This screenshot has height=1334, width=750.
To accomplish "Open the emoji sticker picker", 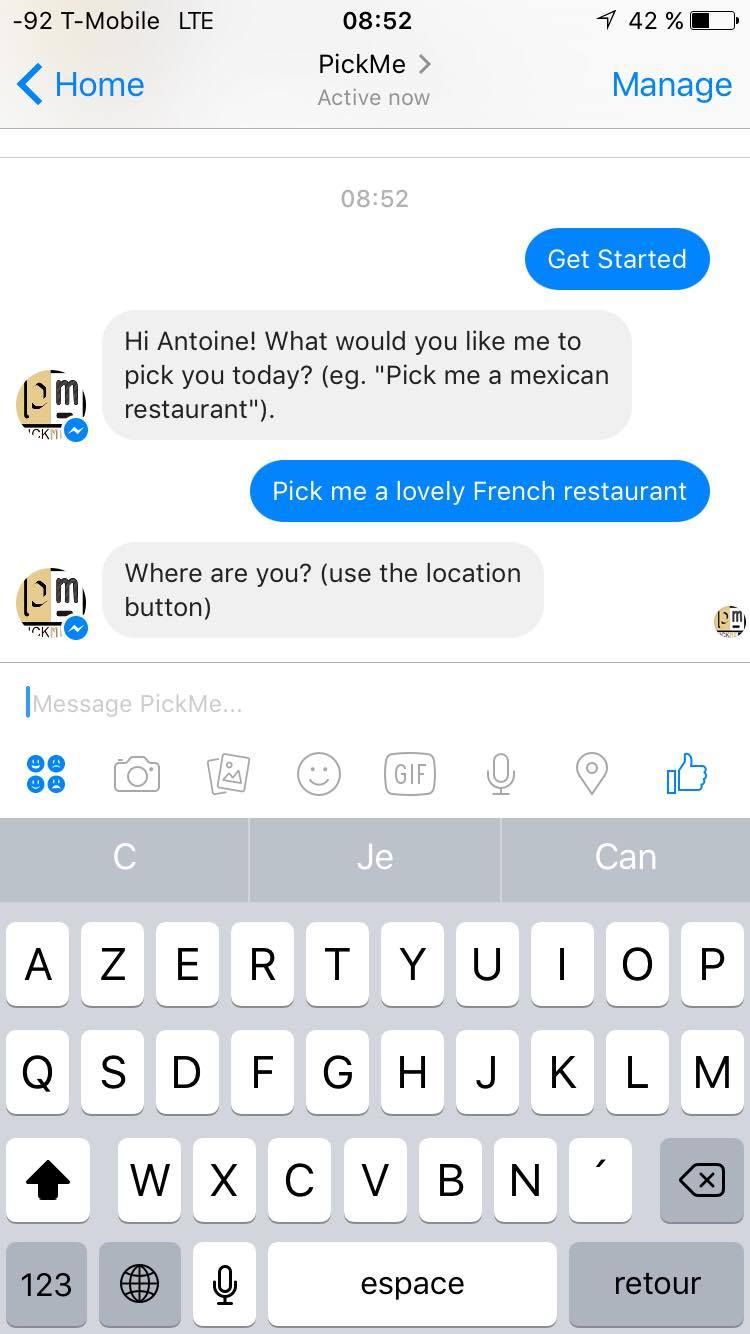I will click(x=319, y=774).
